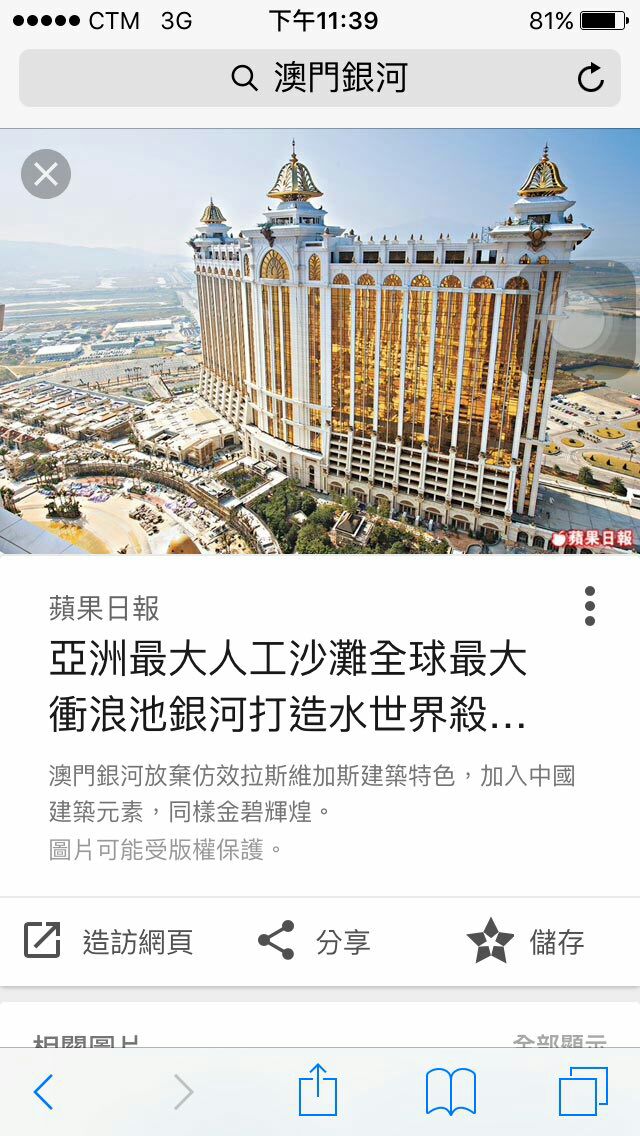The width and height of the screenshot is (640, 1136).
Task: Close the image preview
Action: [46, 175]
